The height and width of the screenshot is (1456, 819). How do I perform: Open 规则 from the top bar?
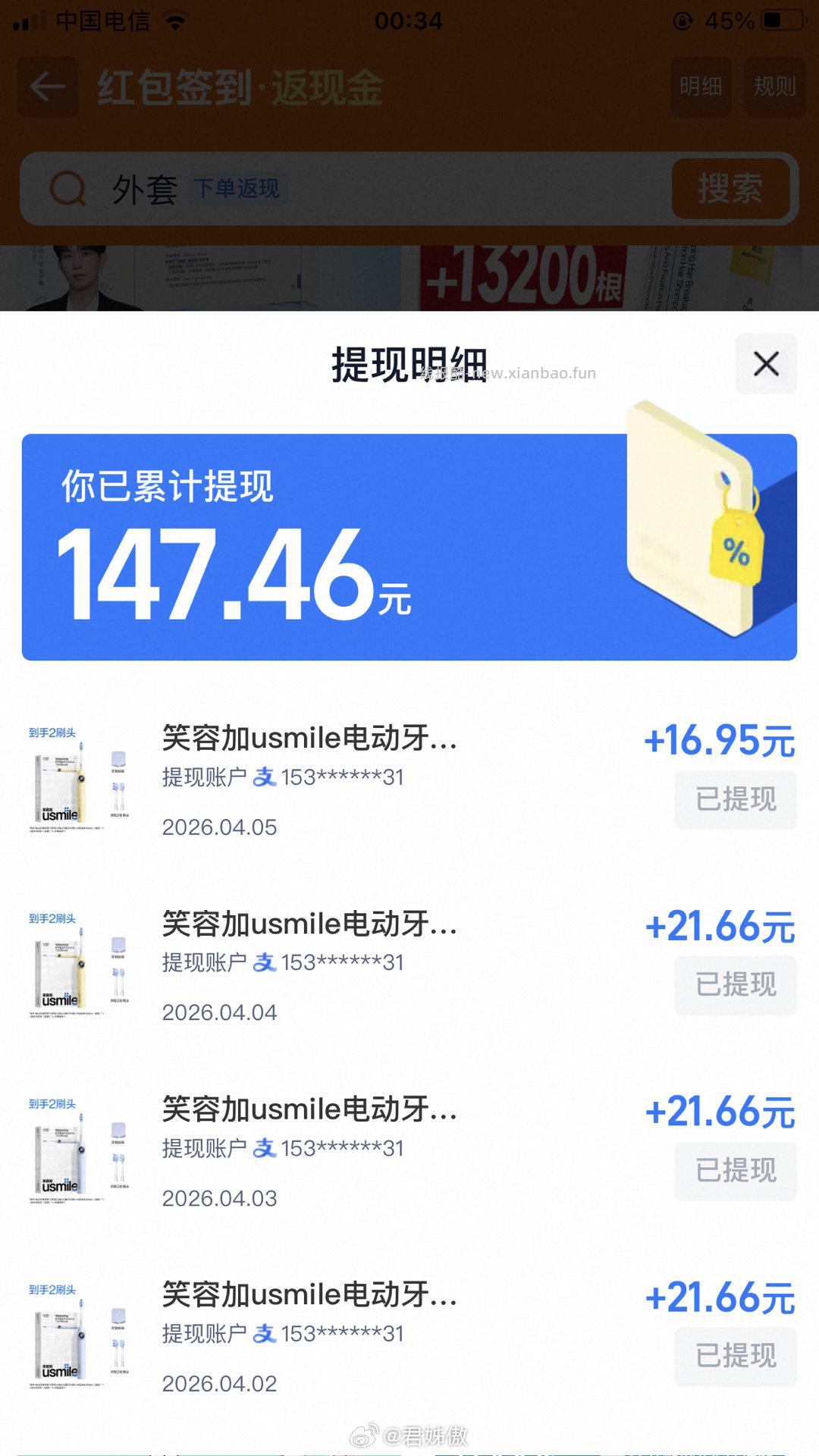coord(773,87)
